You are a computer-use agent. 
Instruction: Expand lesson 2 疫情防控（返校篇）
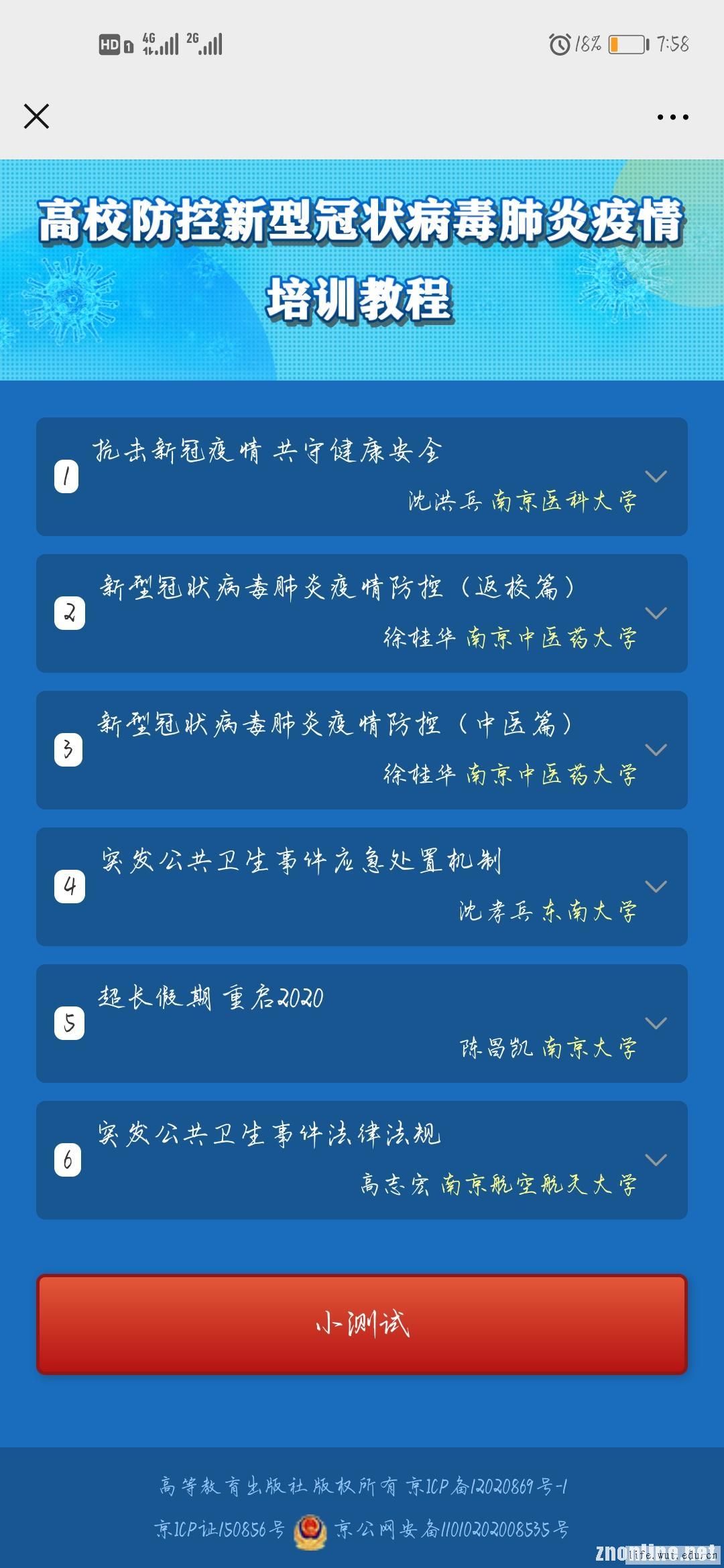pos(655,613)
